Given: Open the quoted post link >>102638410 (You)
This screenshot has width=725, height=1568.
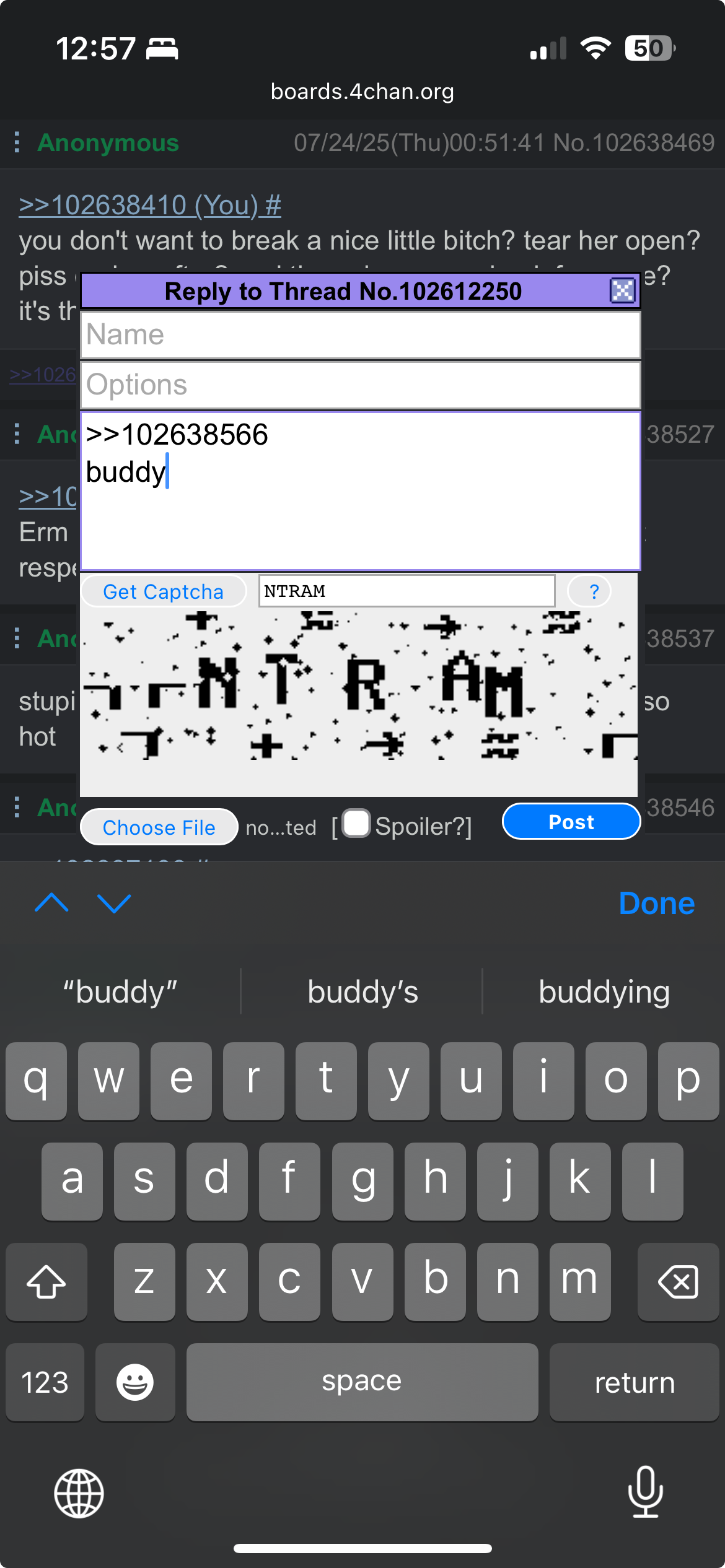Looking at the screenshot, I should click(x=149, y=205).
